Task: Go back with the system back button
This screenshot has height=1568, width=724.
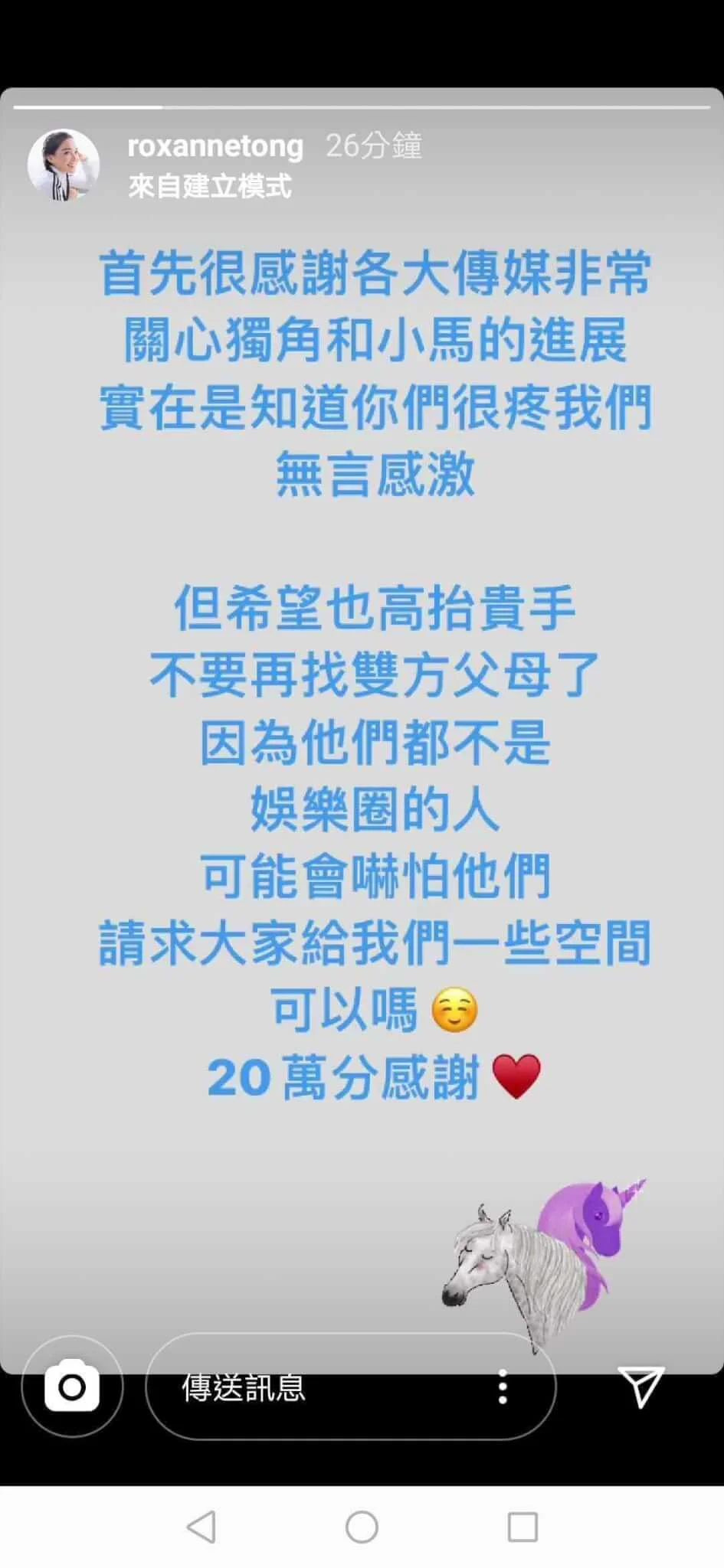Action: (201, 1527)
